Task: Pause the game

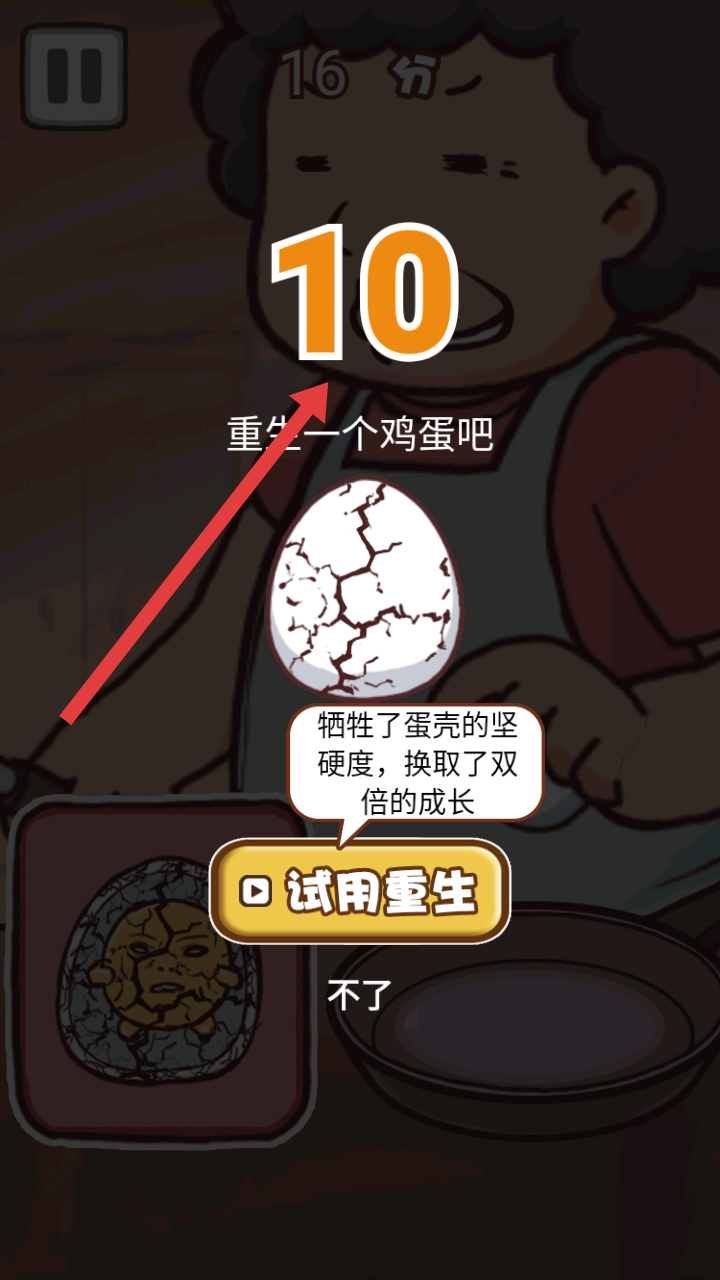Action: (75, 75)
